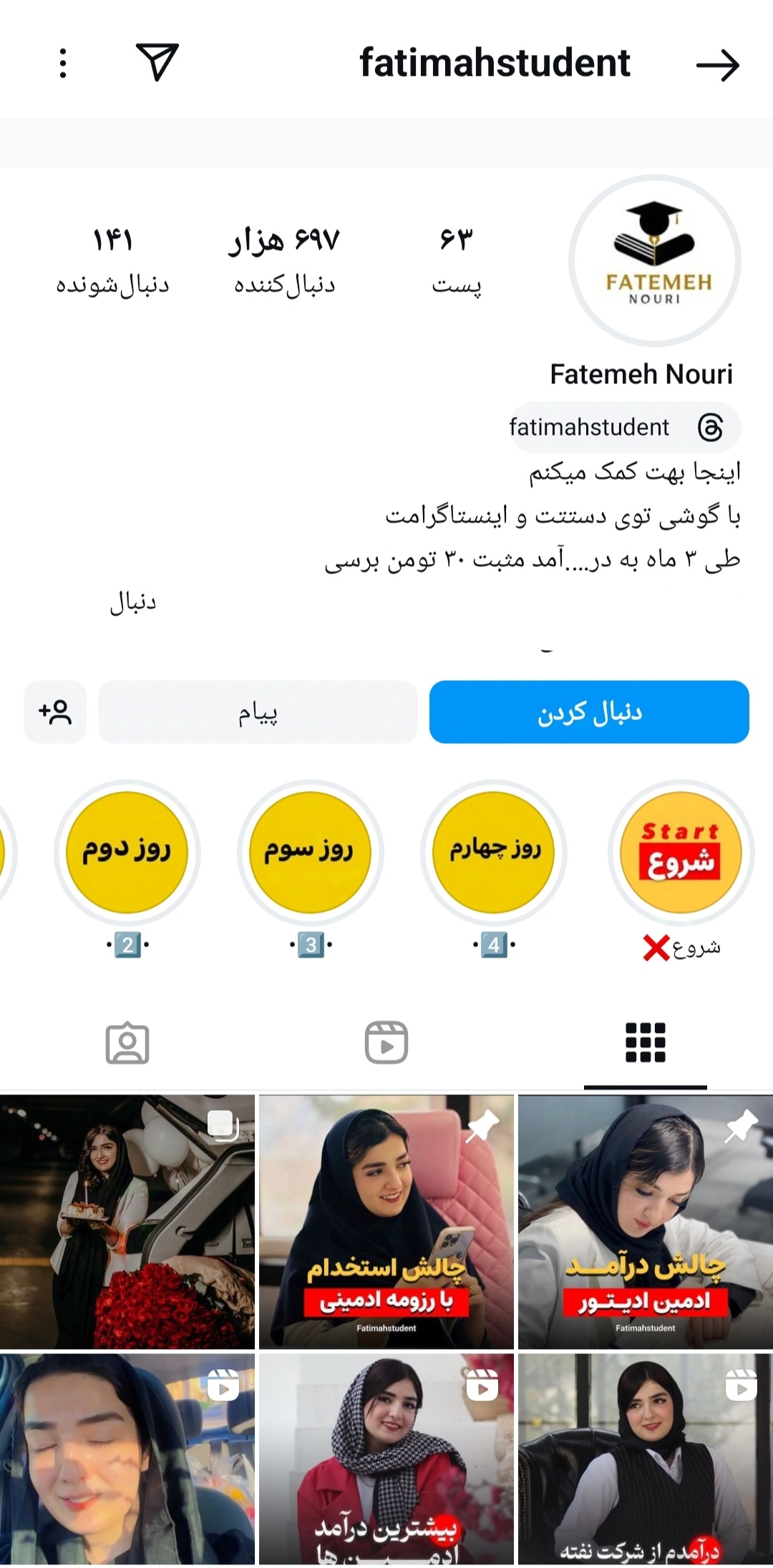This screenshot has height=1568, width=773.
Task: Play the reel درآمدم از شرکت نفته
Action: tap(645, 1459)
